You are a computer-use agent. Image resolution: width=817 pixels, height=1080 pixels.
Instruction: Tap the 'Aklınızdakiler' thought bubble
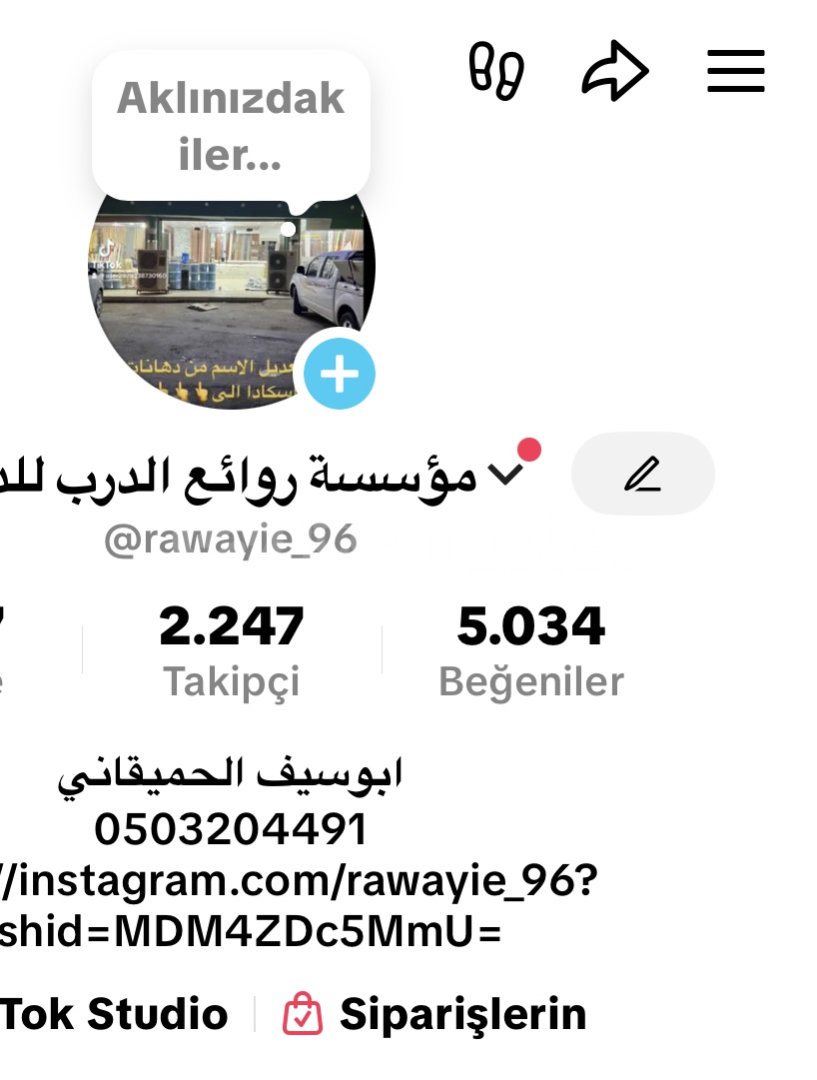[231, 126]
